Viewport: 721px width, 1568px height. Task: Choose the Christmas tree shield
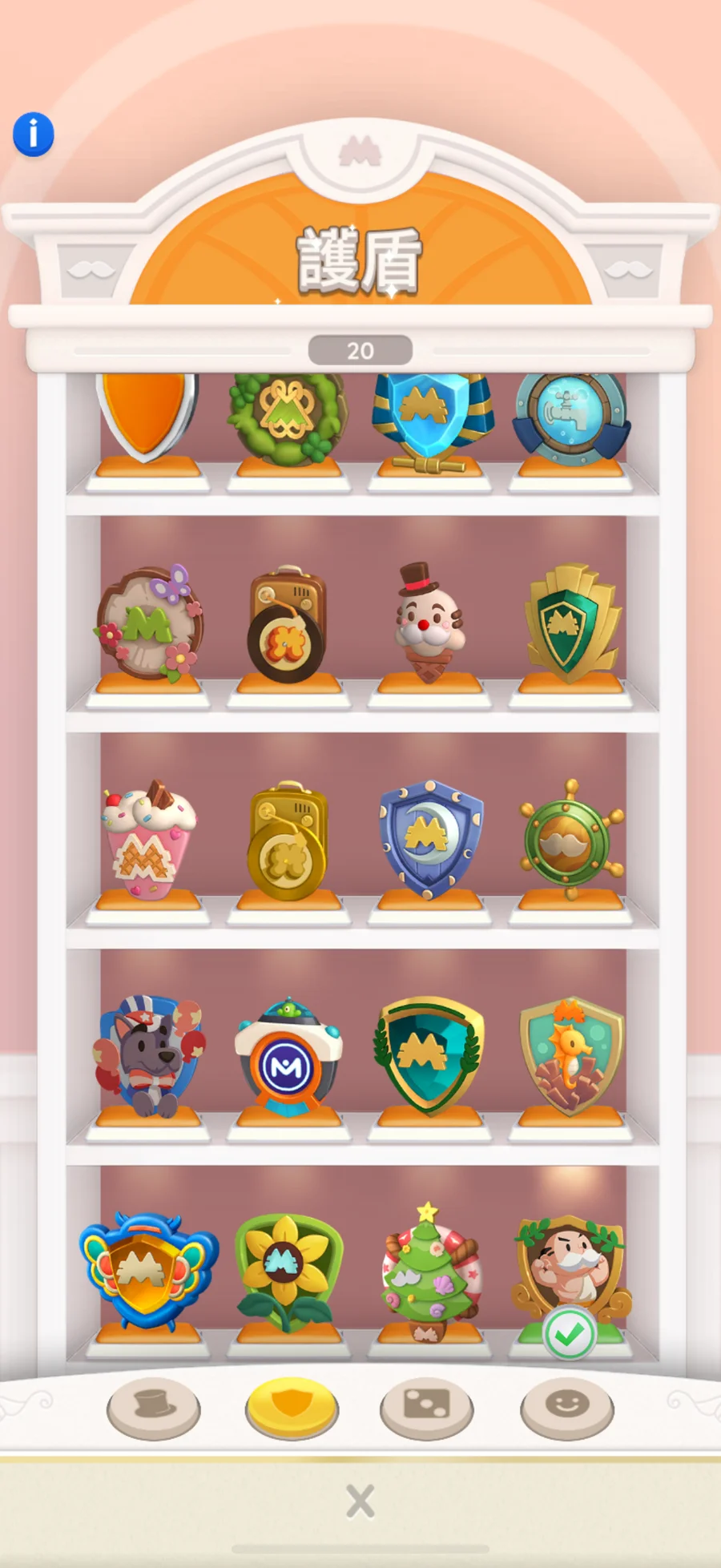pos(429,1270)
